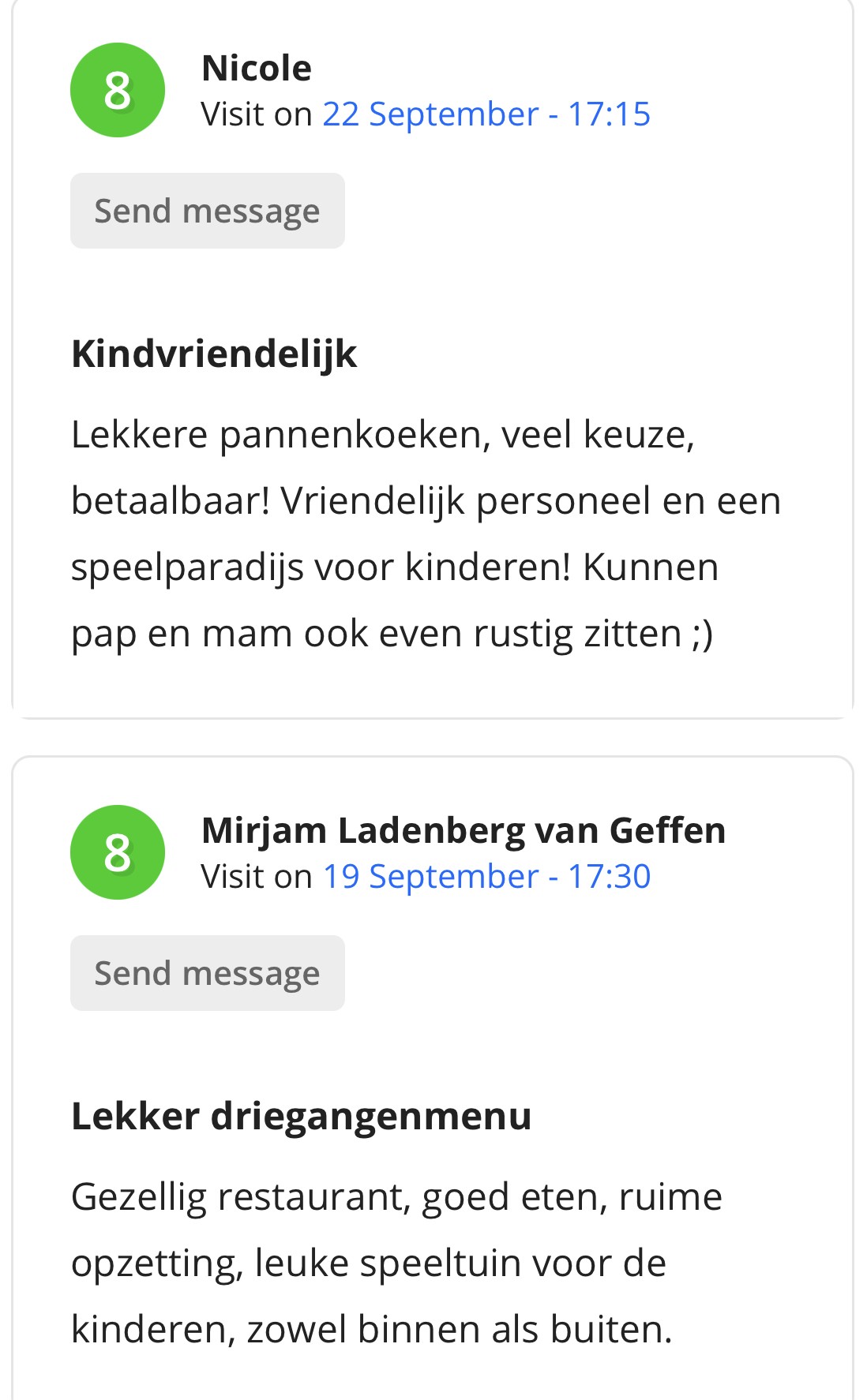
Task: Open Nicole's 22 September visit link
Action: point(486,114)
